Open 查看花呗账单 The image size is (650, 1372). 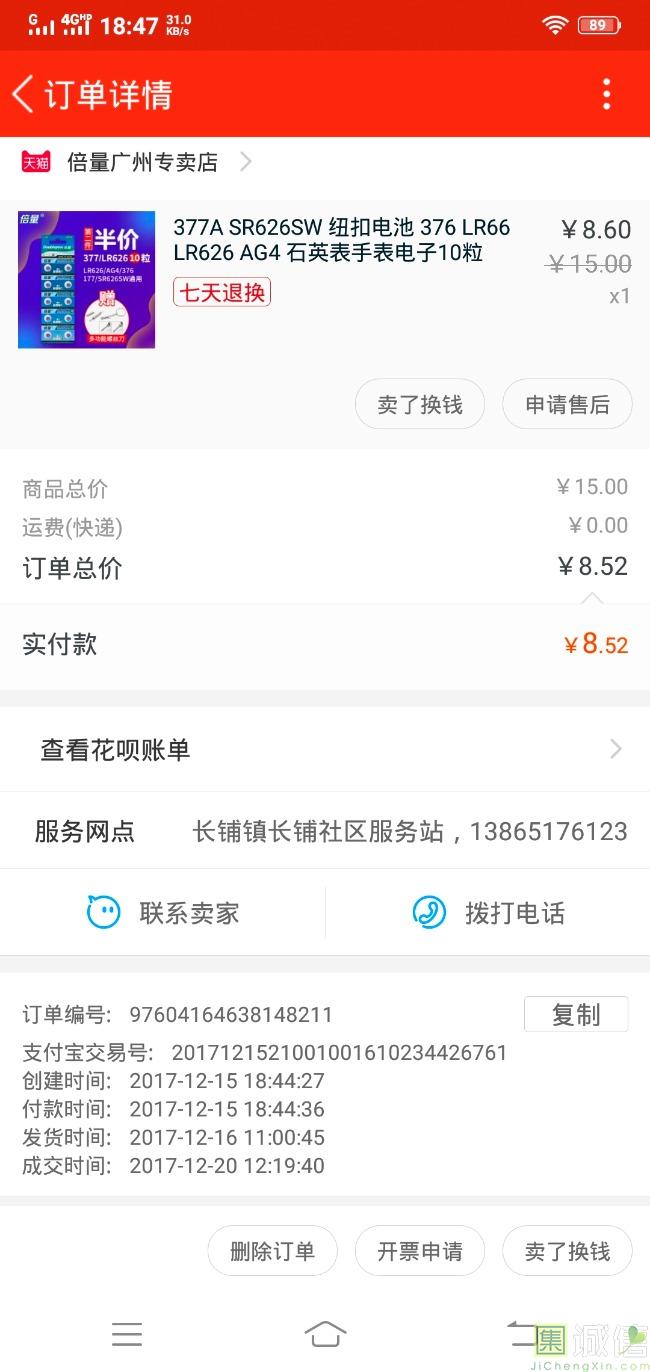(x=325, y=749)
